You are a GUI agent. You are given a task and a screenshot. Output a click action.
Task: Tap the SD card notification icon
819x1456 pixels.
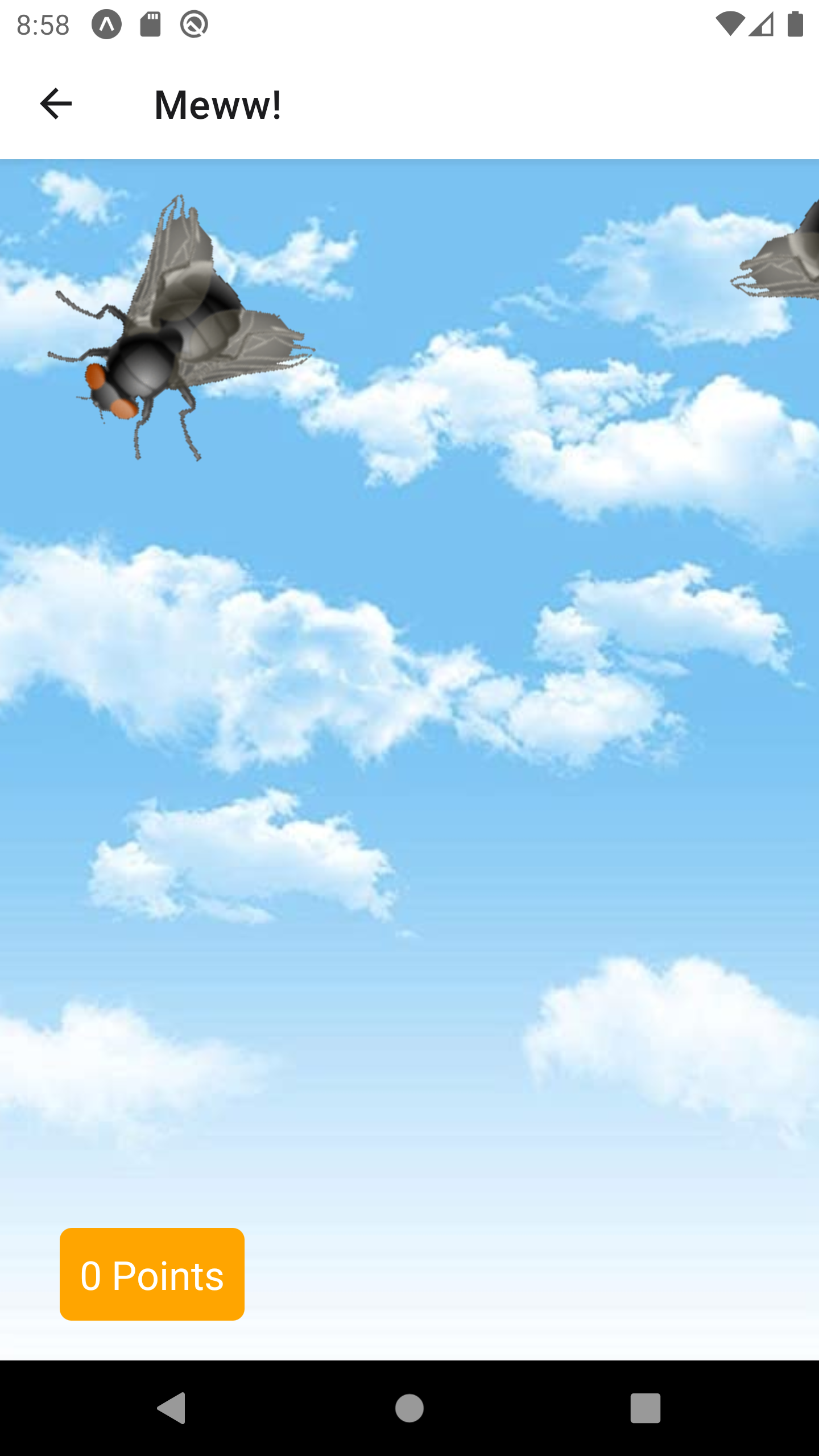(151, 24)
